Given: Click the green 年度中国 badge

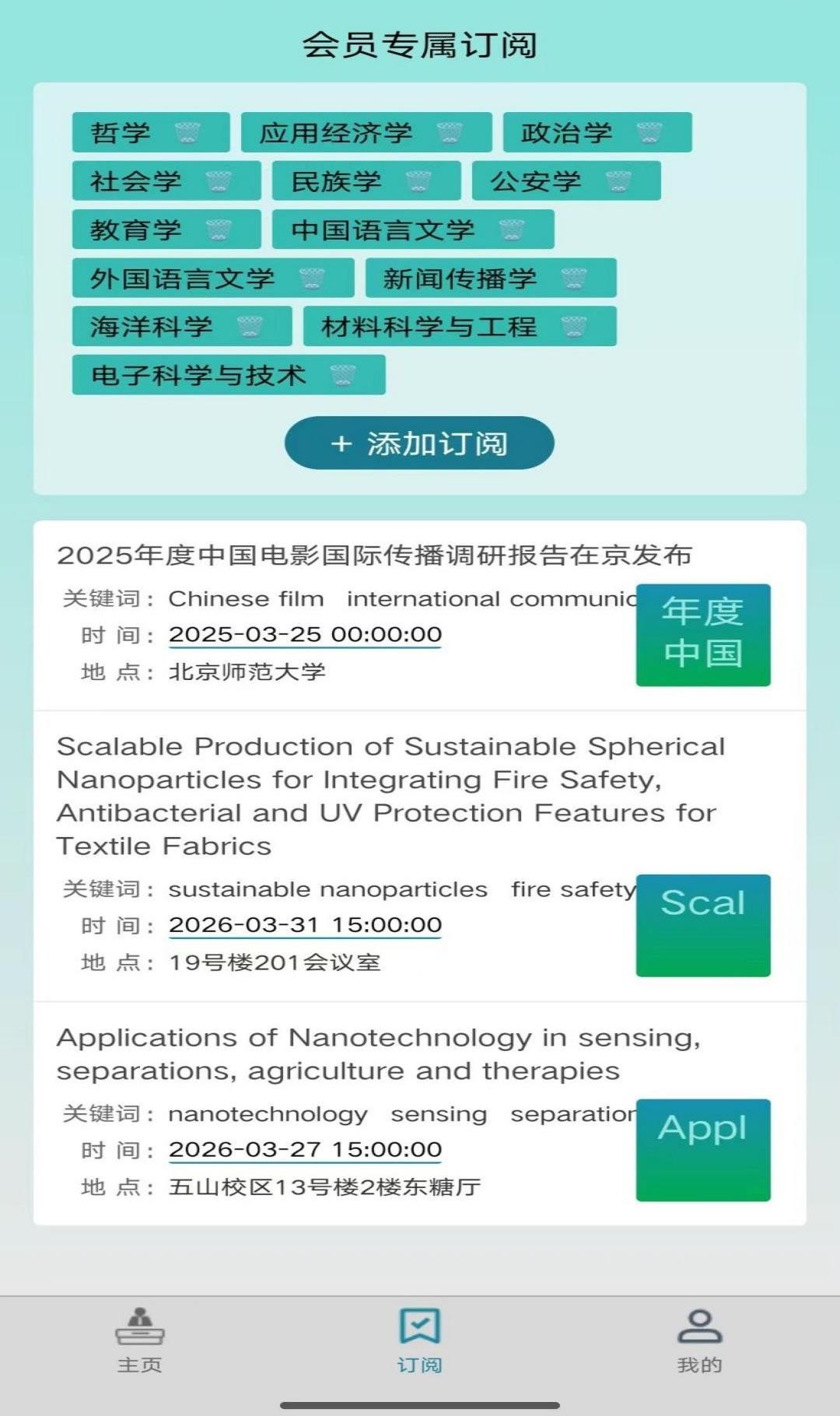Looking at the screenshot, I should 702,634.
